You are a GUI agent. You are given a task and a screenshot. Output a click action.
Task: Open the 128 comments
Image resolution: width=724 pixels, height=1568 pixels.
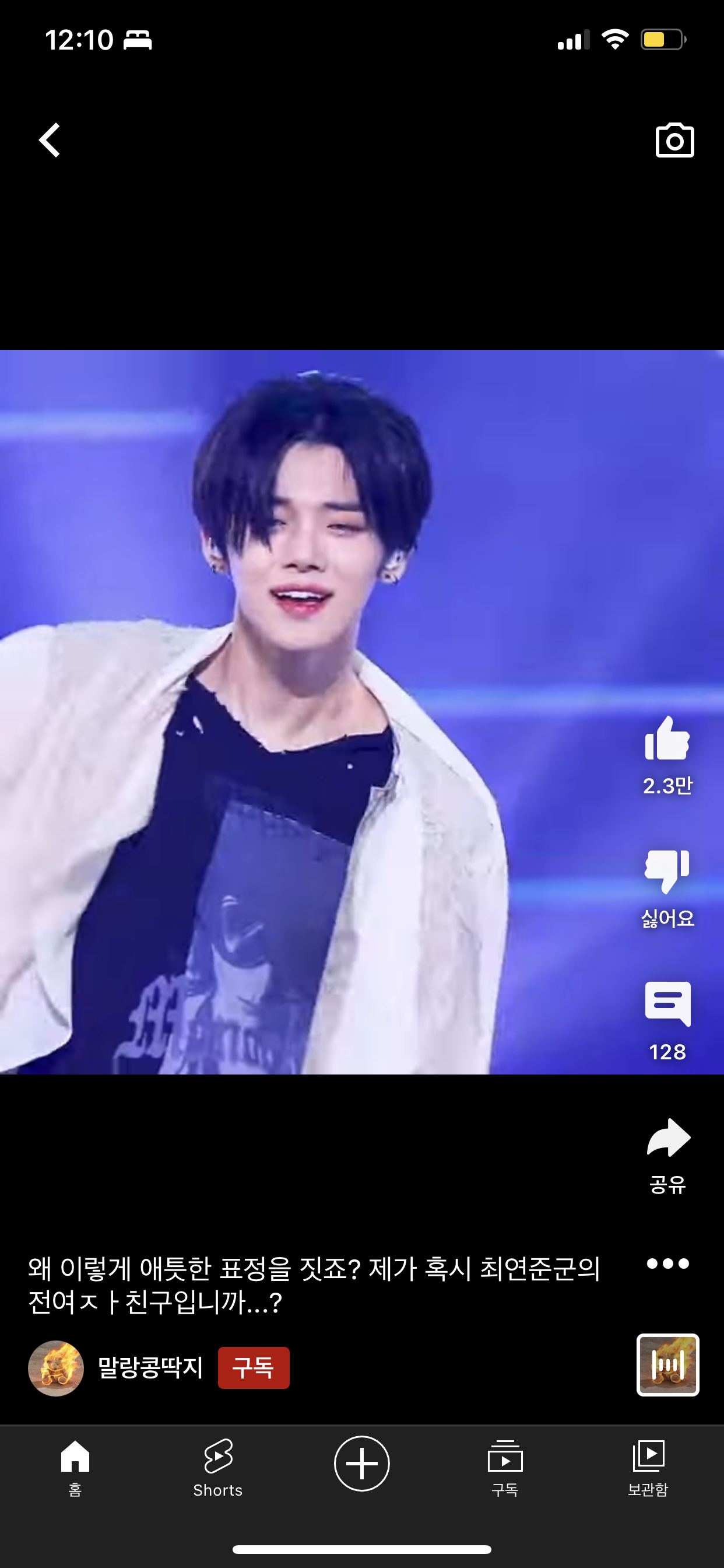click(x=667, y=1005)
